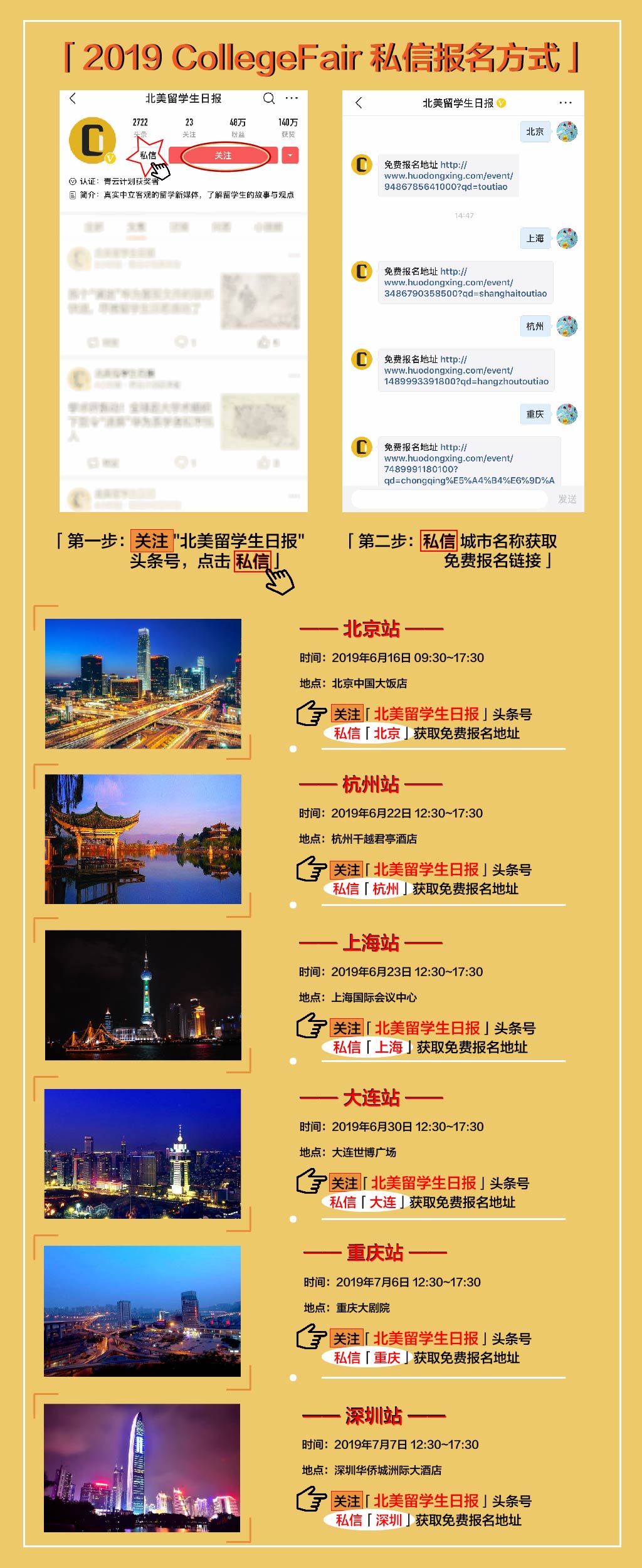This screenshot has width=642, height=1568.
Task: View the 粉丝 count showing 48万
Action: point(236,123)
